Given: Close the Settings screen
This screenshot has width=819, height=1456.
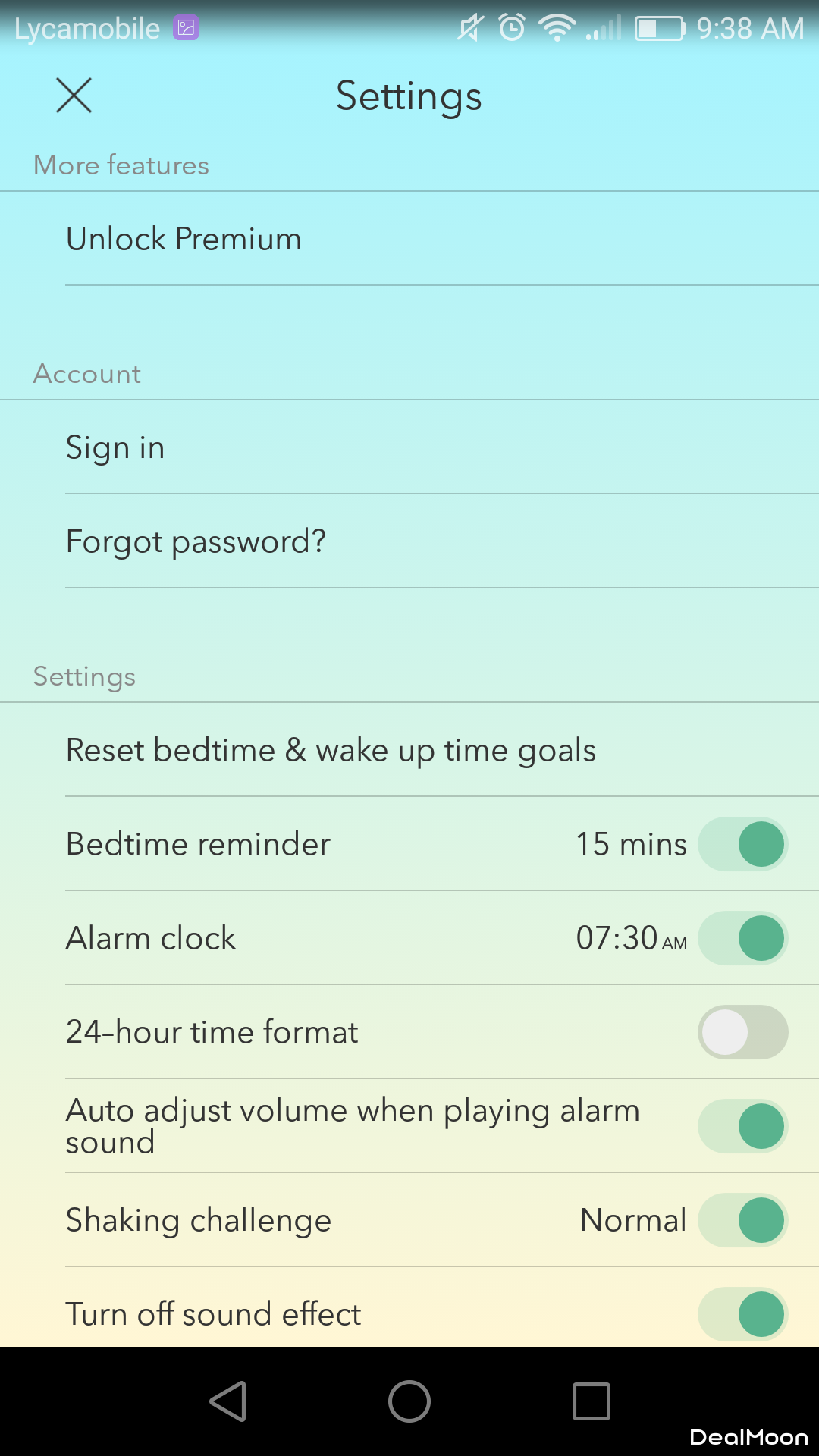Looking at the screenshot, I should coord(74,96).
